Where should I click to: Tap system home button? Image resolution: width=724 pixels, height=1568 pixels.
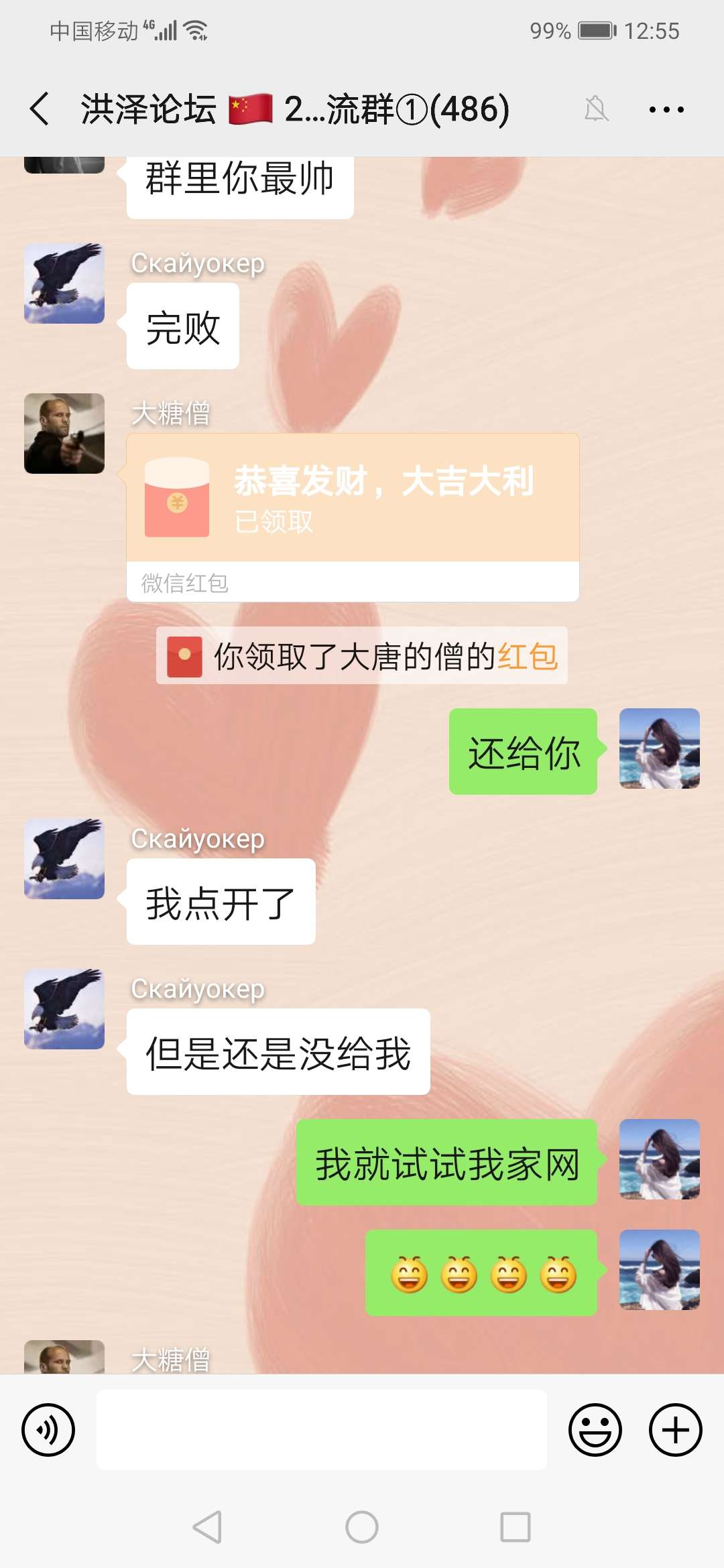[362, 1527]
